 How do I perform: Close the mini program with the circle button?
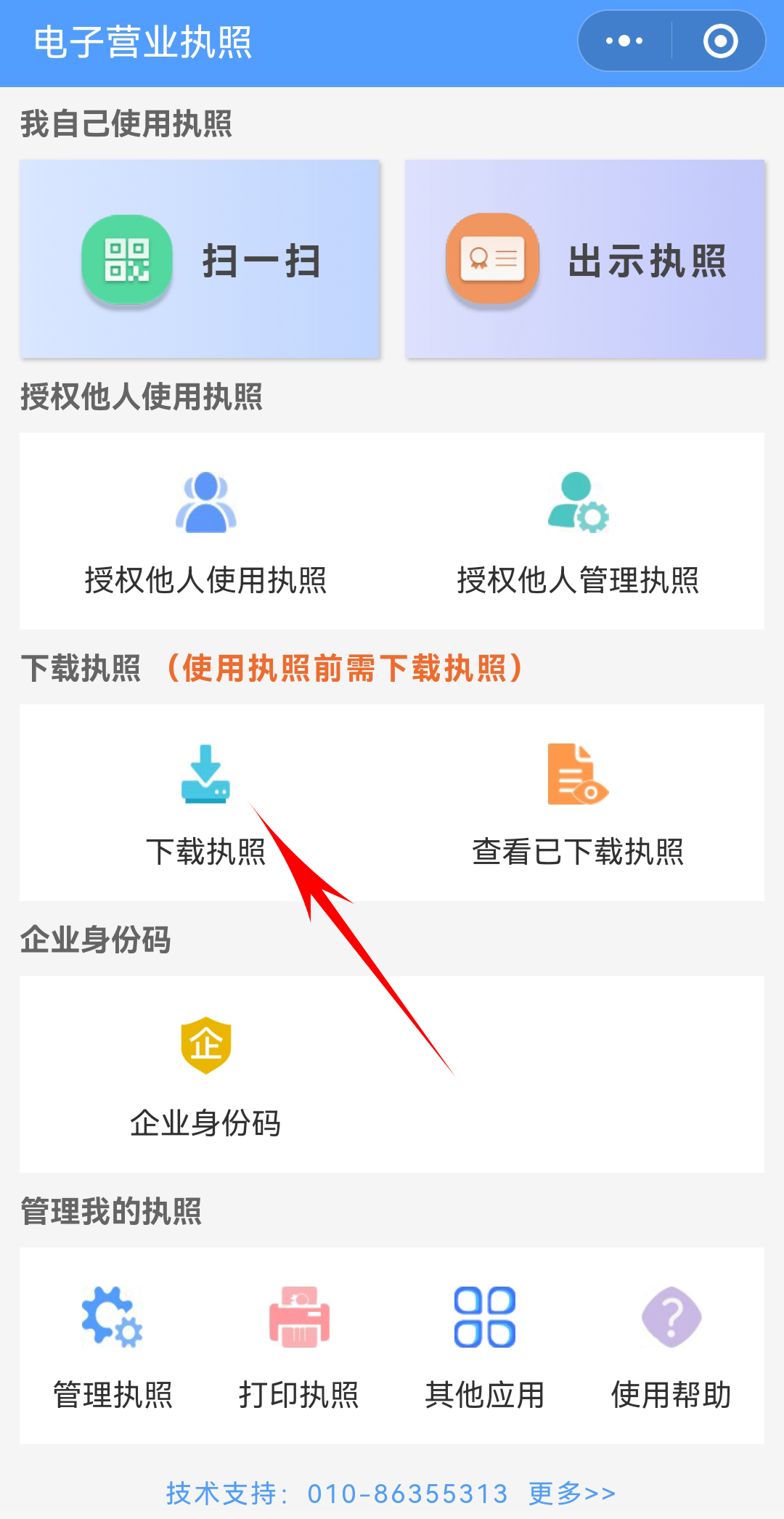coord(720,41)
